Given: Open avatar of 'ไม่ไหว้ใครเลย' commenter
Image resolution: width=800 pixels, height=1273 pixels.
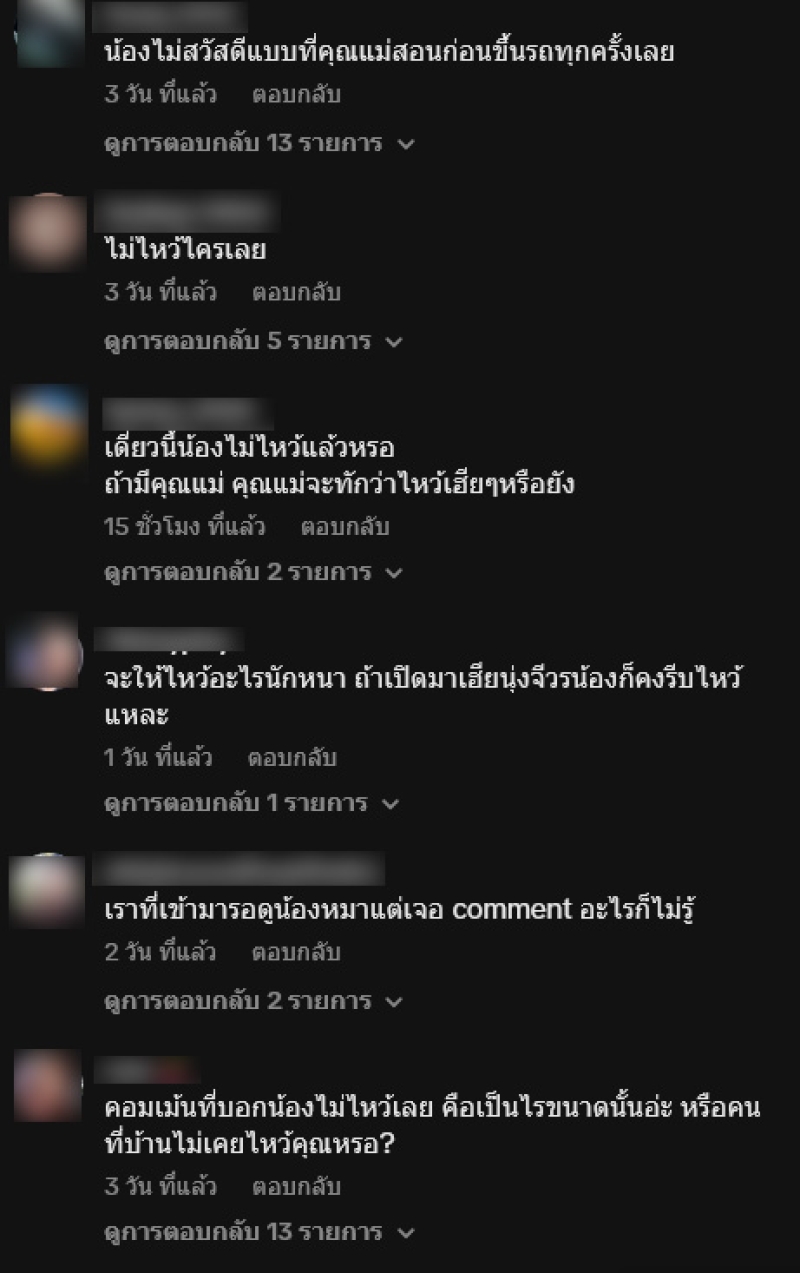Looking at the screenshot, I should (46, 232).
